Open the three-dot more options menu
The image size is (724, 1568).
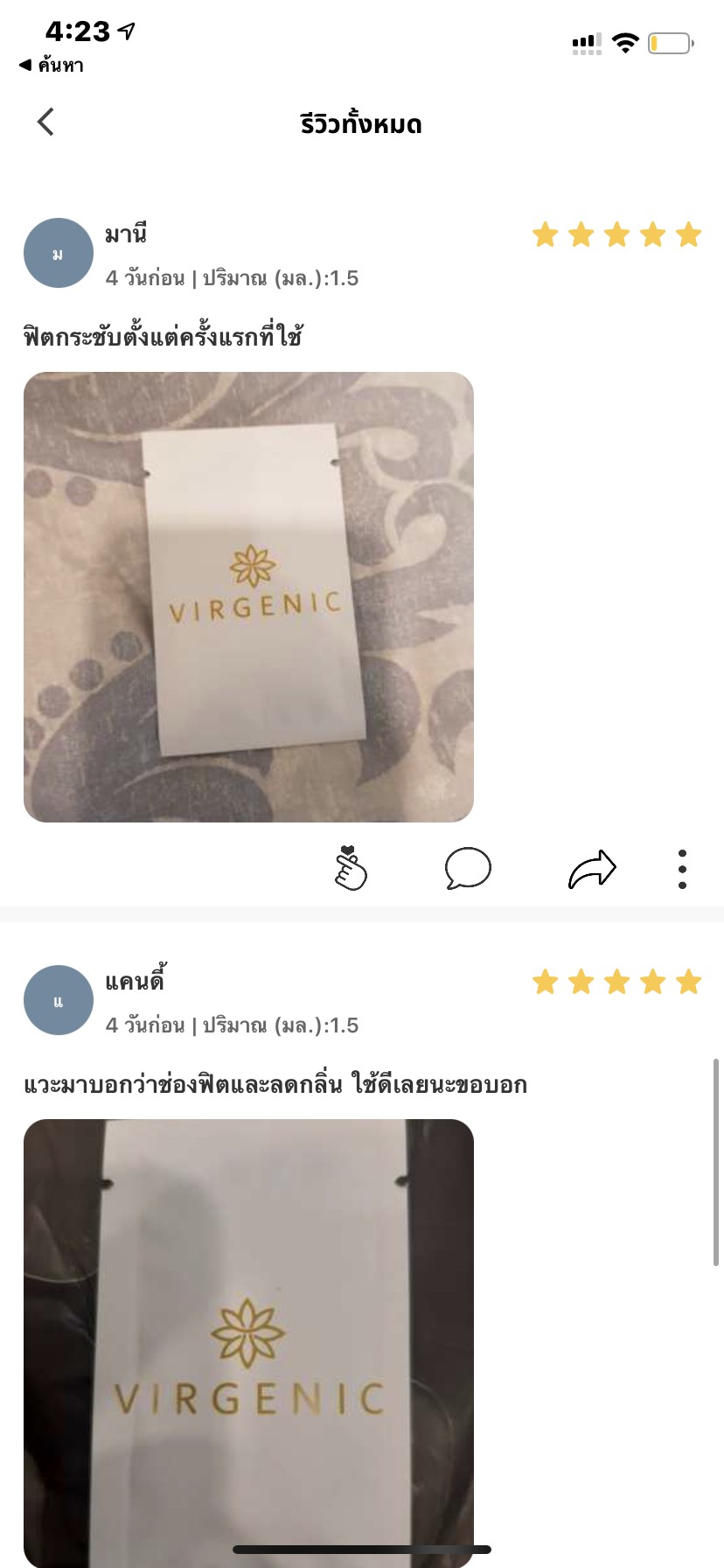pyautogui.click(x=683, y=868)
